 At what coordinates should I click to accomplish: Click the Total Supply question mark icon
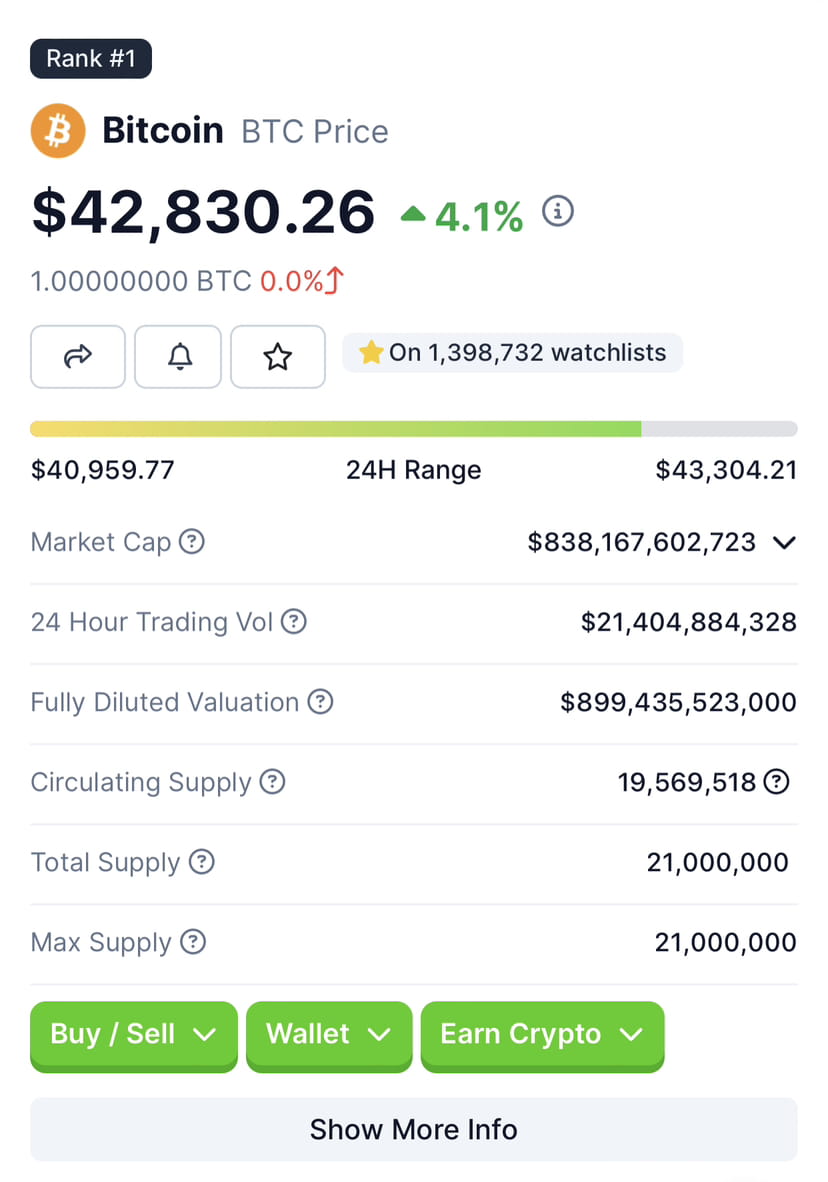click(x=201, y=863)
